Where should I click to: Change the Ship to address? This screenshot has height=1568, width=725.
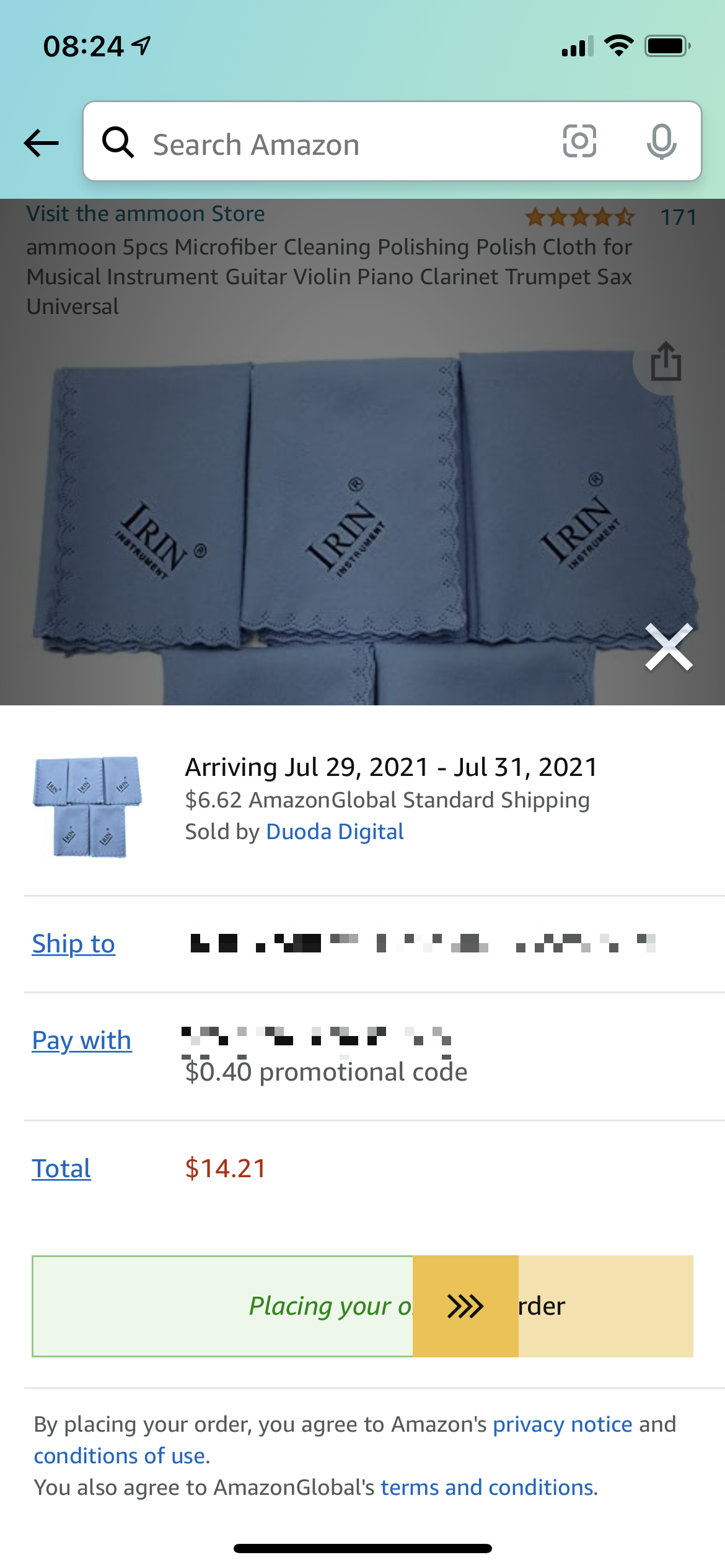tap(74, 944)
